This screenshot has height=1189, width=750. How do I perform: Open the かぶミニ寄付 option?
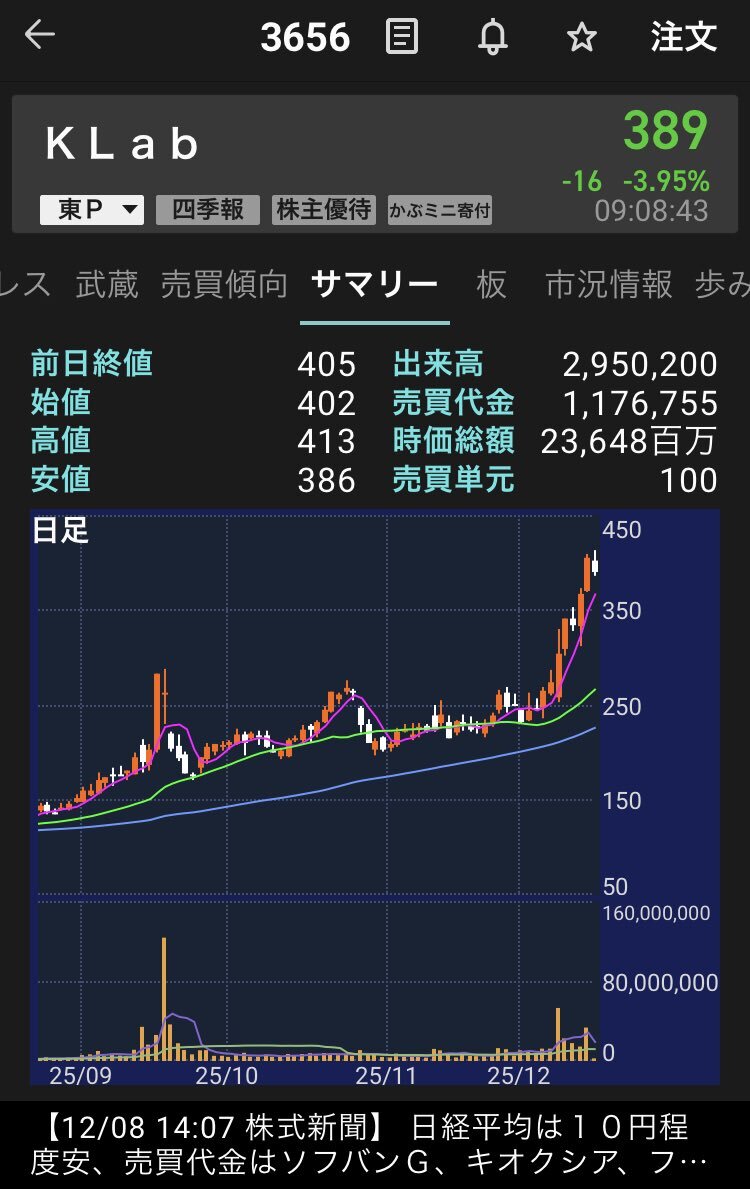click(x=440, y=211)
